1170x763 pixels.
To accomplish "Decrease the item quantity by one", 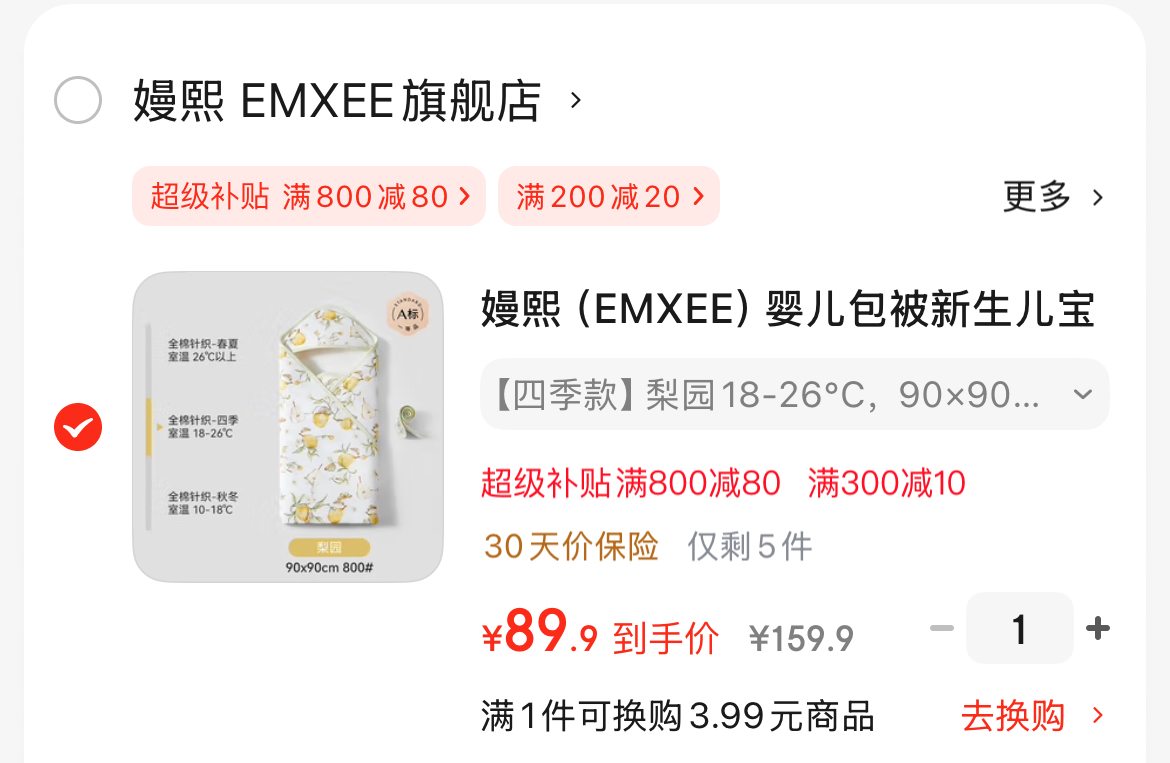I will (x=941, y=629).
